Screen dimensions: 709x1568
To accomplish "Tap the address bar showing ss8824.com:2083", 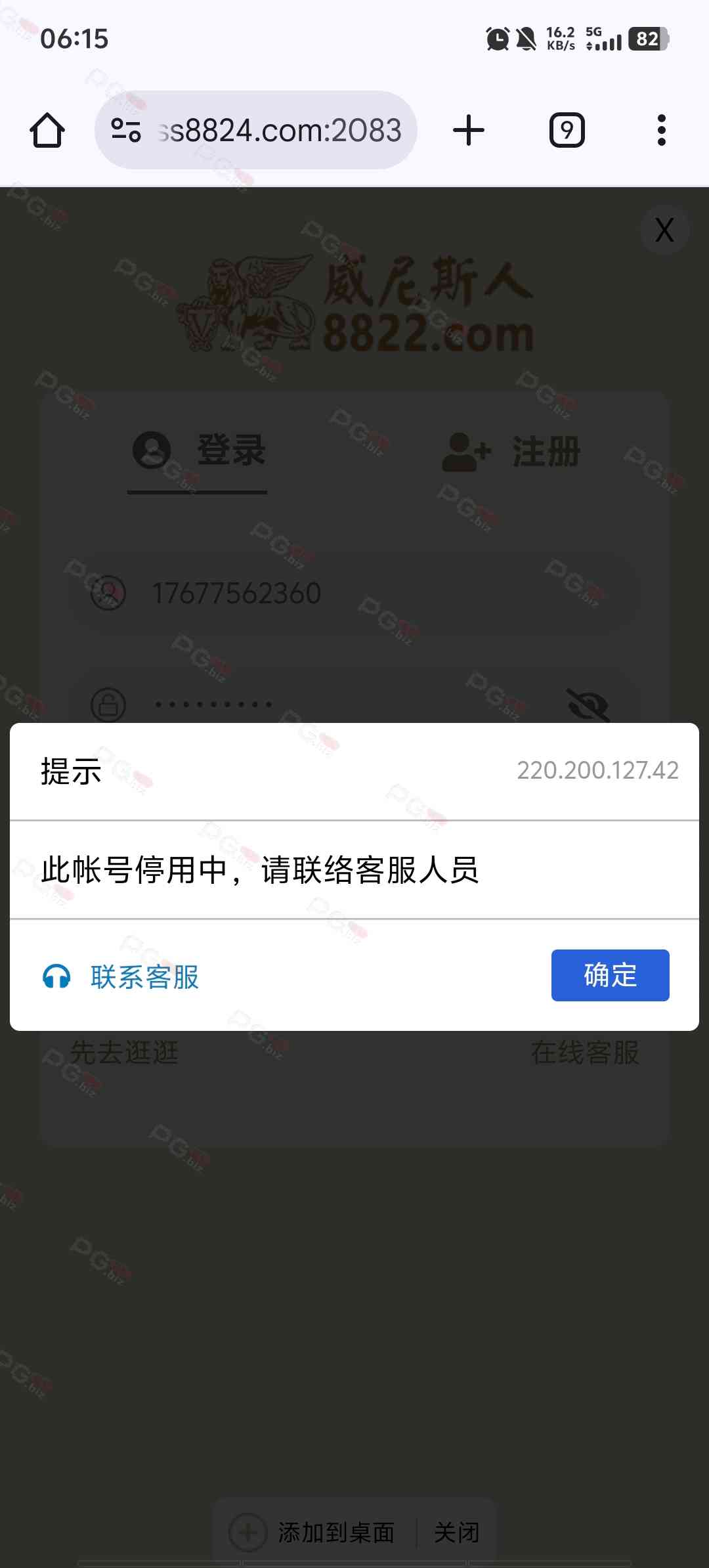I will pyautogui.click(x=279, y=130).
